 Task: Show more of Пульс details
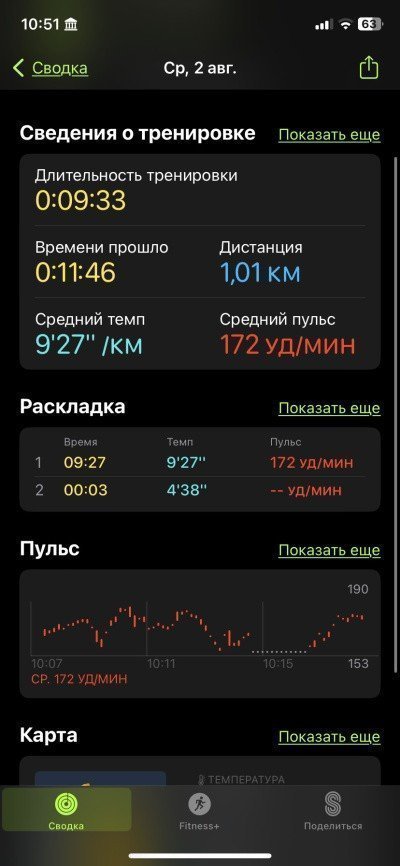(329, 551)
